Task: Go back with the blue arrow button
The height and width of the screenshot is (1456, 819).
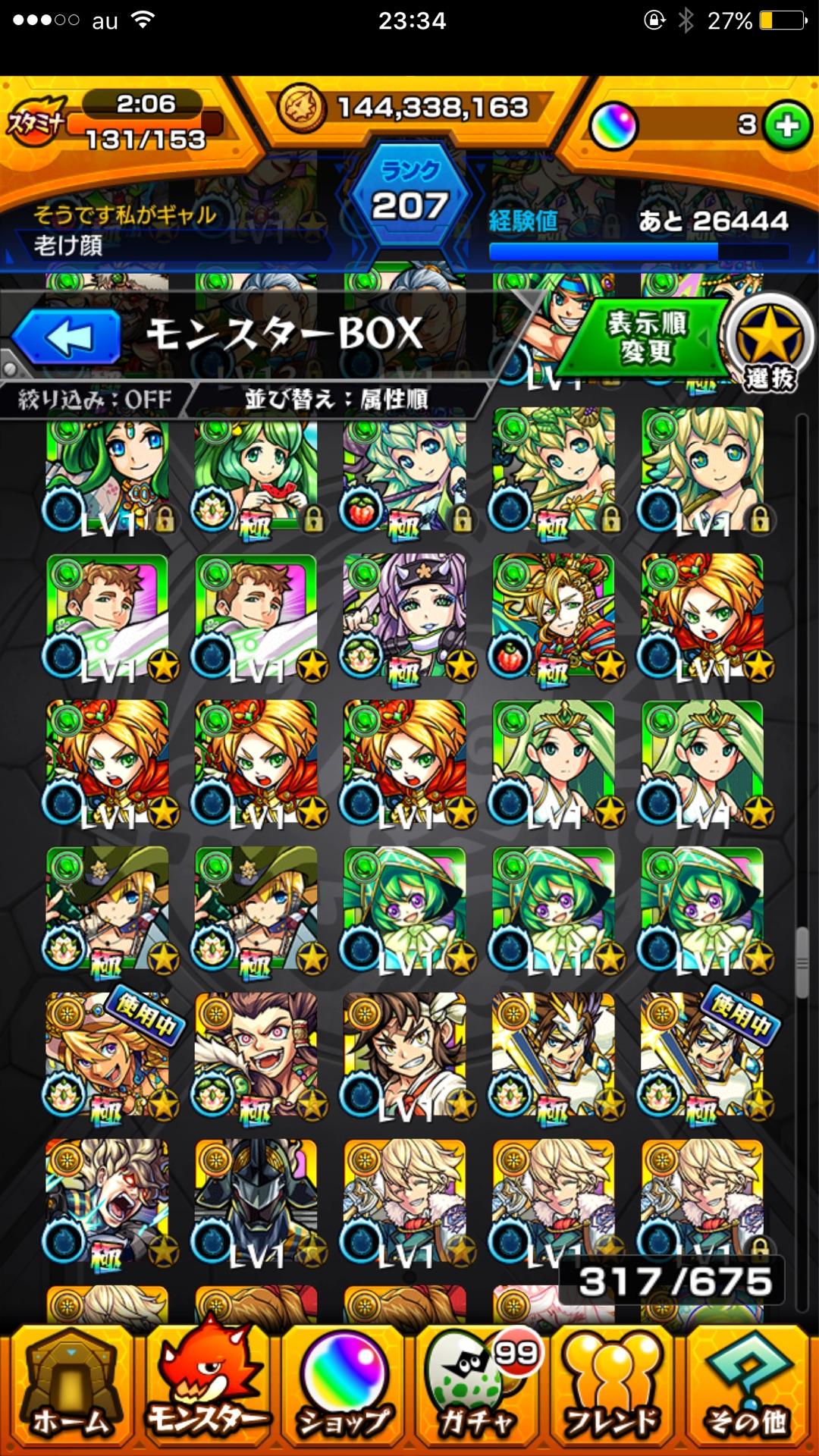Action: coord(67,336)
